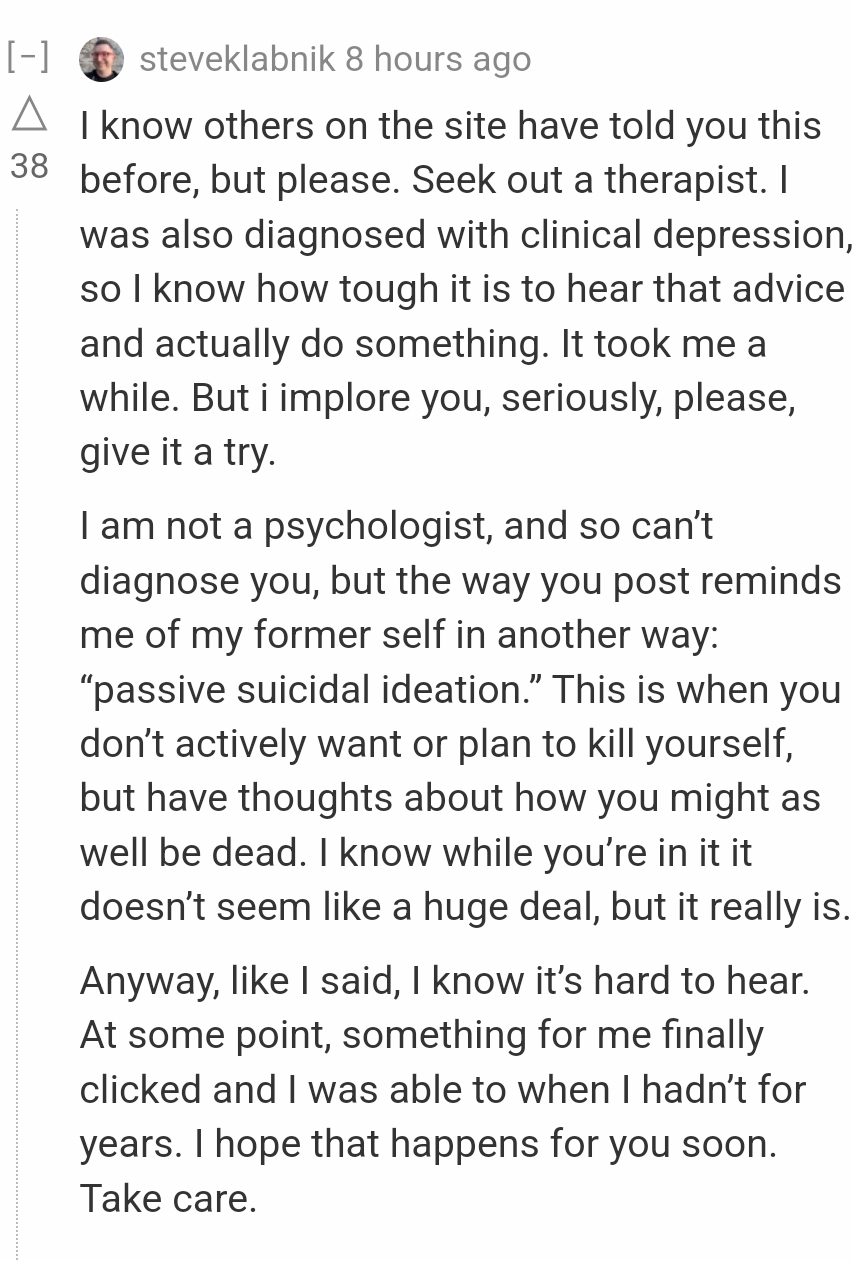
Task: Tap steveklabnik's avatar picture
Action: pyautogui.click(x=101, y=59)
